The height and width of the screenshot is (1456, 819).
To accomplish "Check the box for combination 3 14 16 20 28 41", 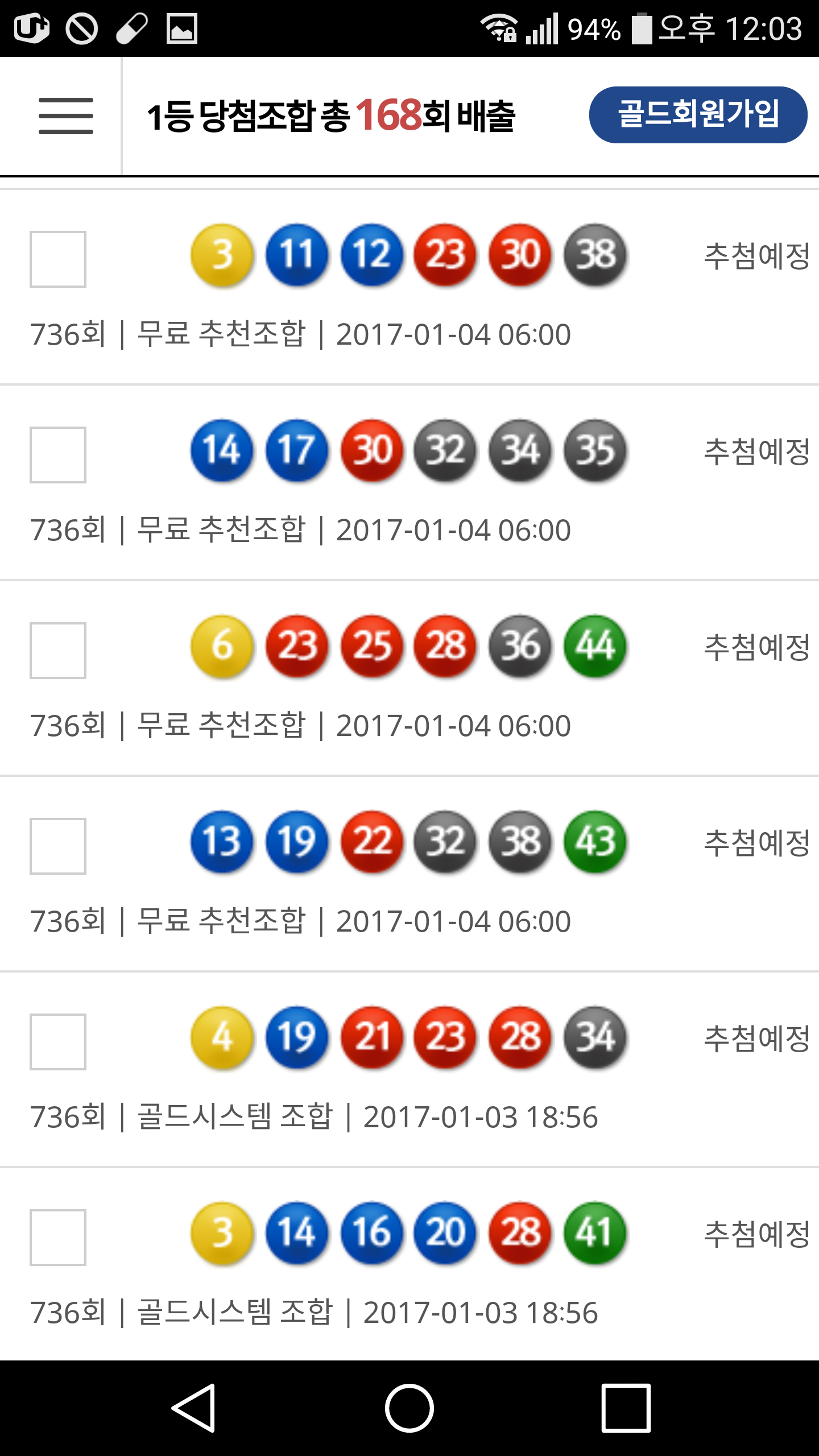I will 58,1238.
